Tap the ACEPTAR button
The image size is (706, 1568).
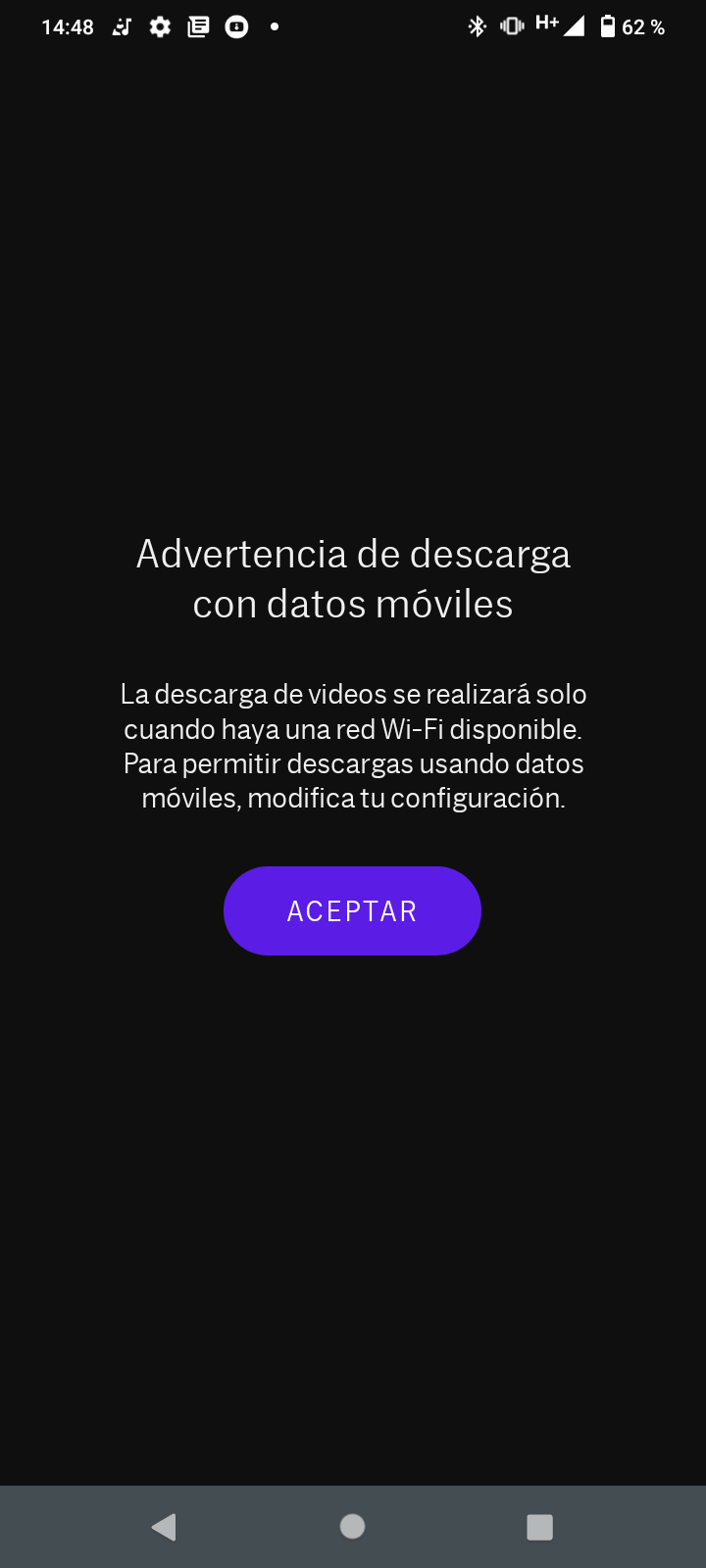pyautogui.click(x=352, y=910)
